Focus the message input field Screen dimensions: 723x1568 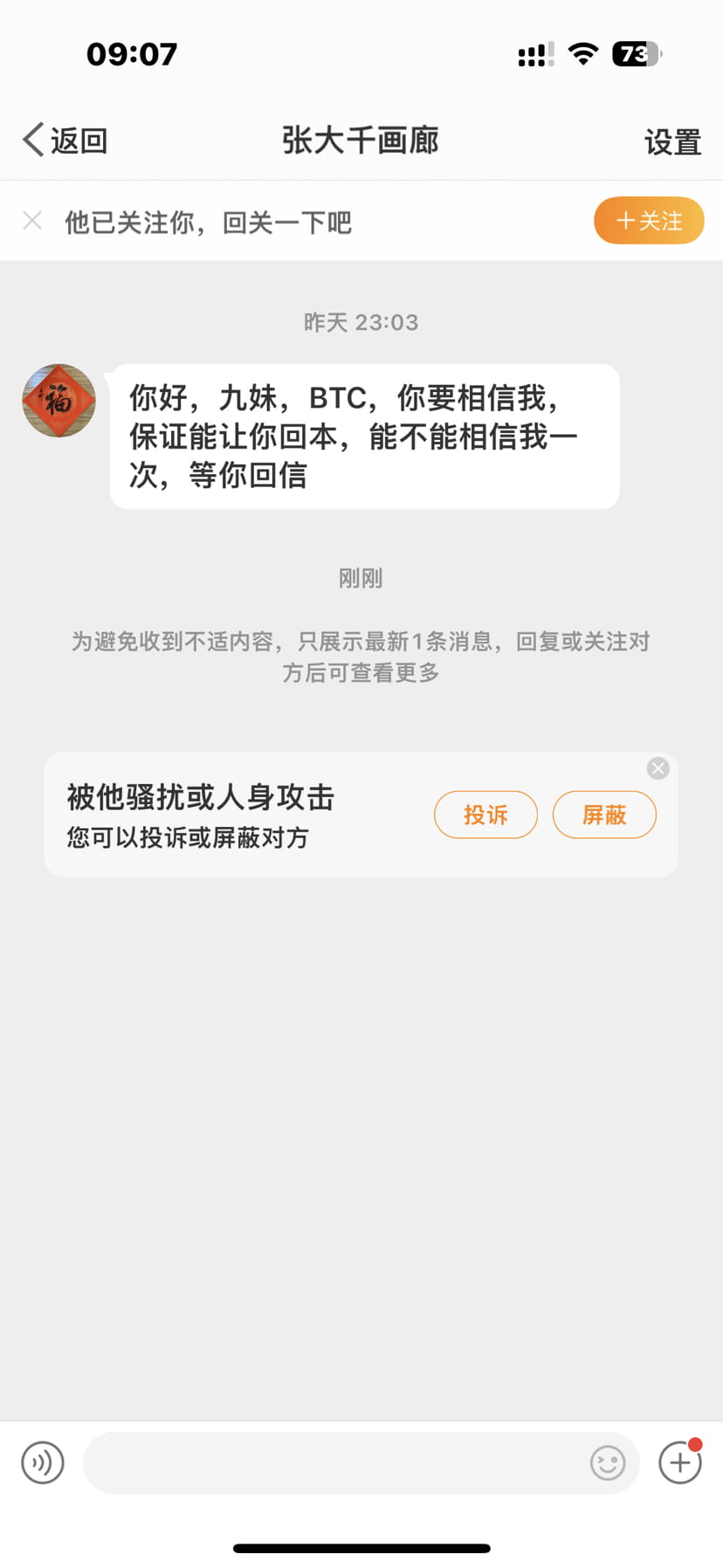pos(349,1462)
